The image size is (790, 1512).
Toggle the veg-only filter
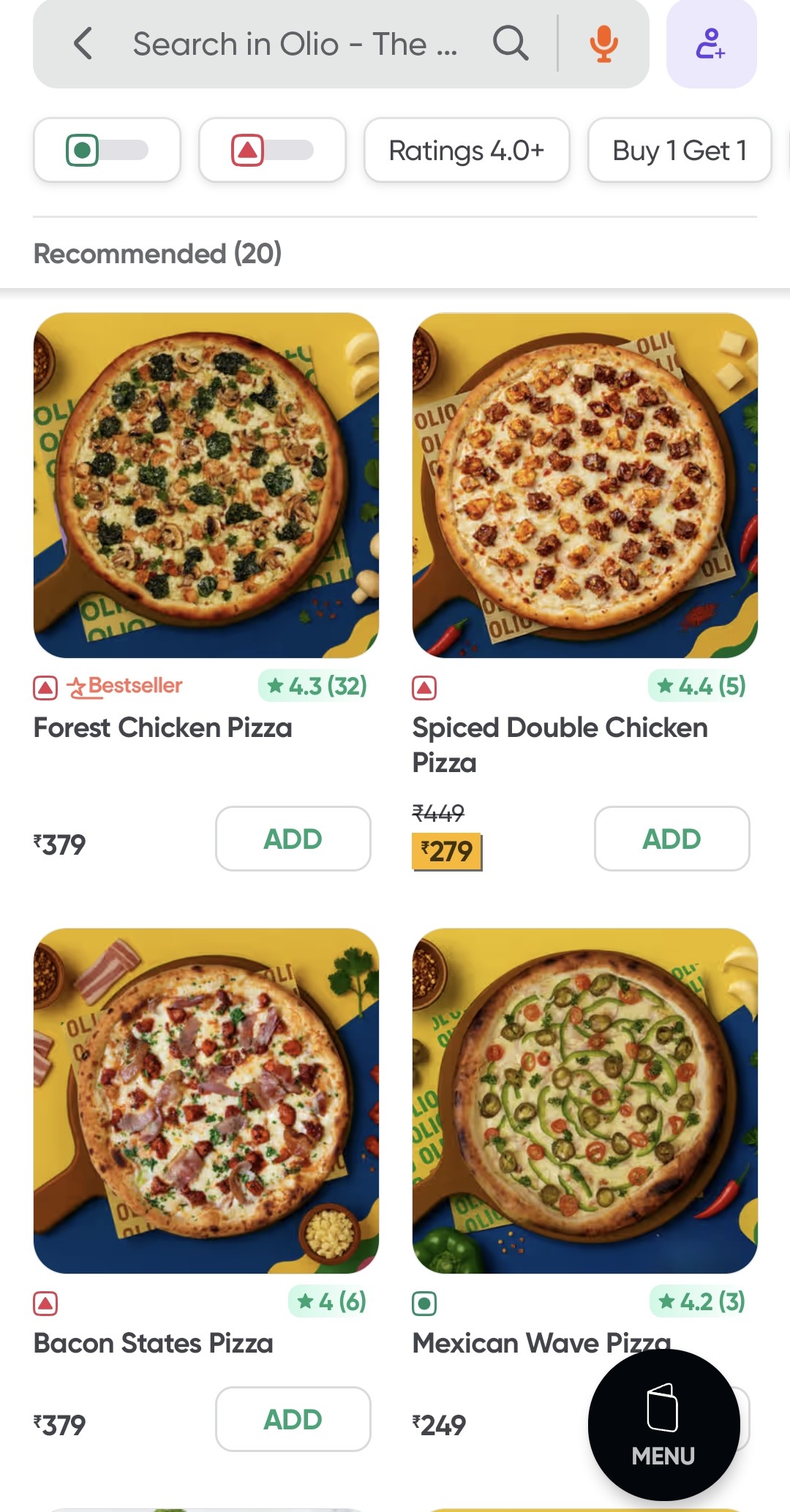click(x=107, y=150)
